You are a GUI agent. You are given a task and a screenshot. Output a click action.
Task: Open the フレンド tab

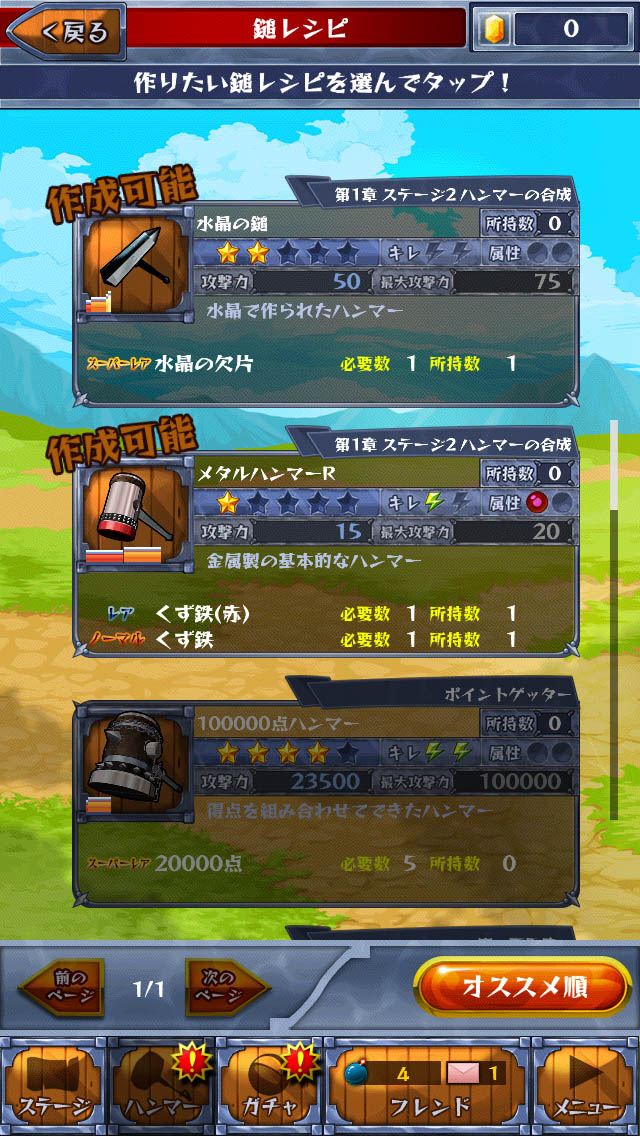pyautogui.click(x=428, y=1086)
